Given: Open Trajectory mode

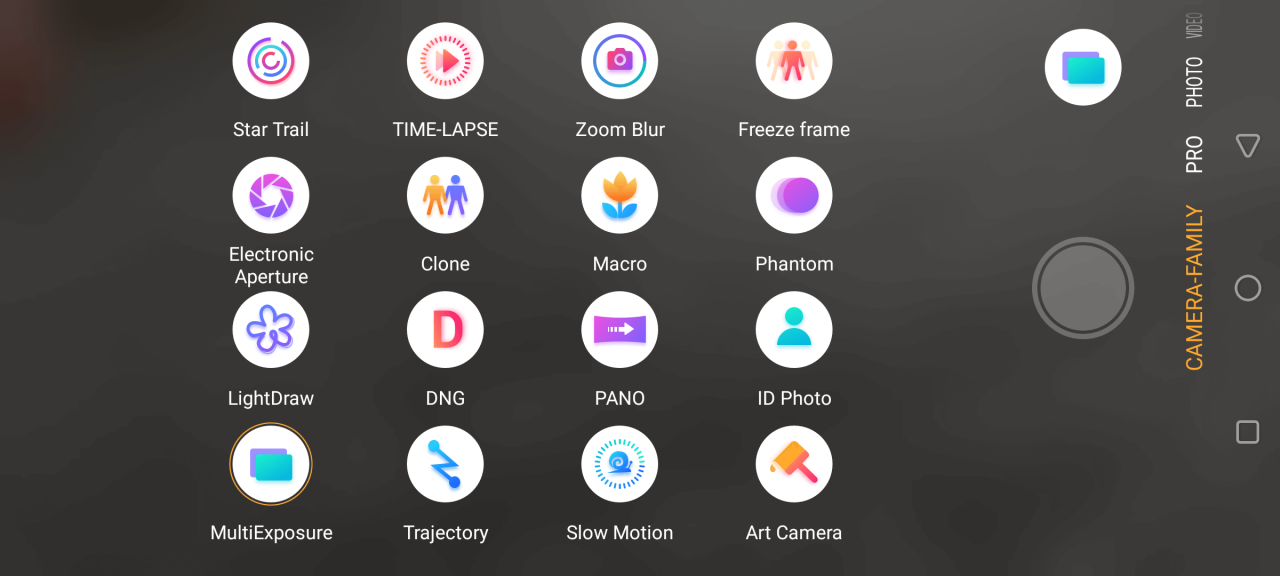Looking at the screenshot, I should 445,464.
